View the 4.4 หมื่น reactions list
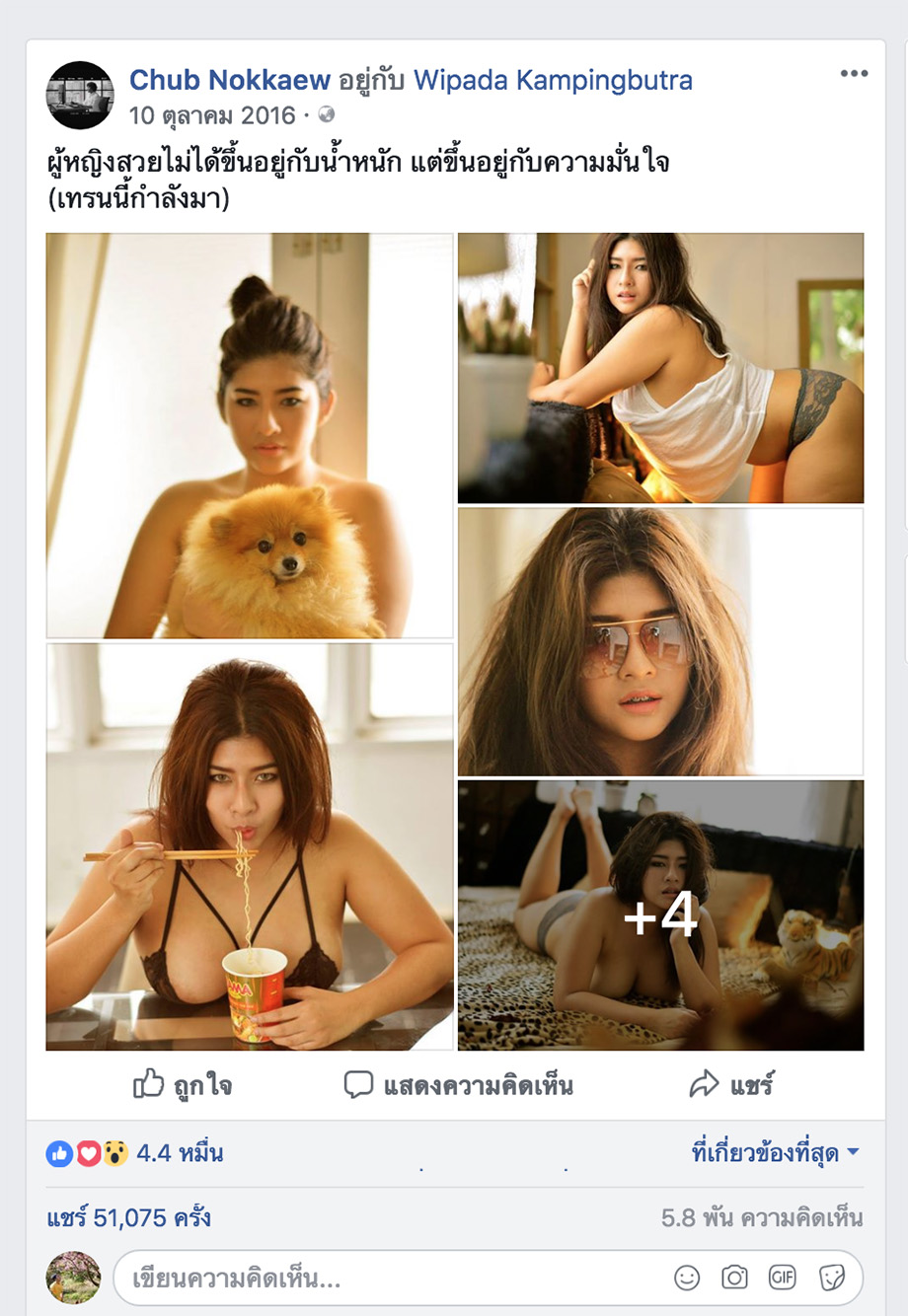 click(x=178, y=1152)
